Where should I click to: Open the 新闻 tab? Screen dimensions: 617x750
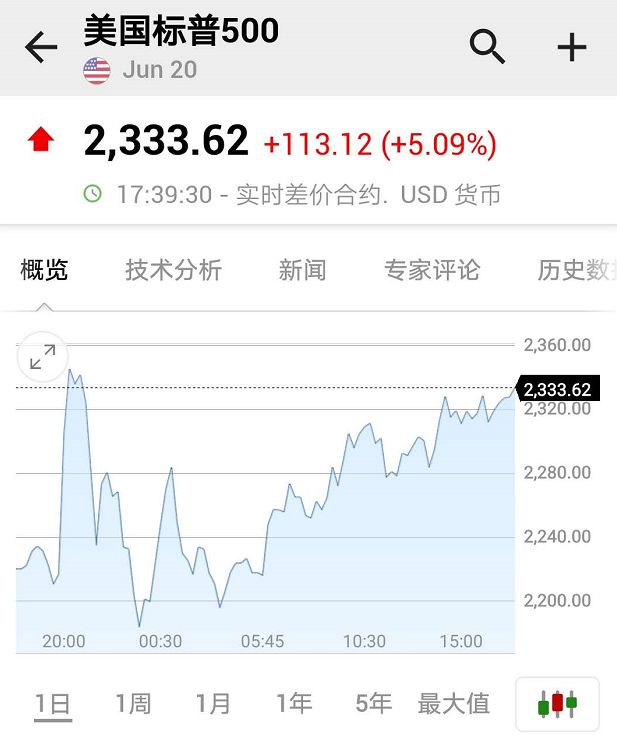302,270
